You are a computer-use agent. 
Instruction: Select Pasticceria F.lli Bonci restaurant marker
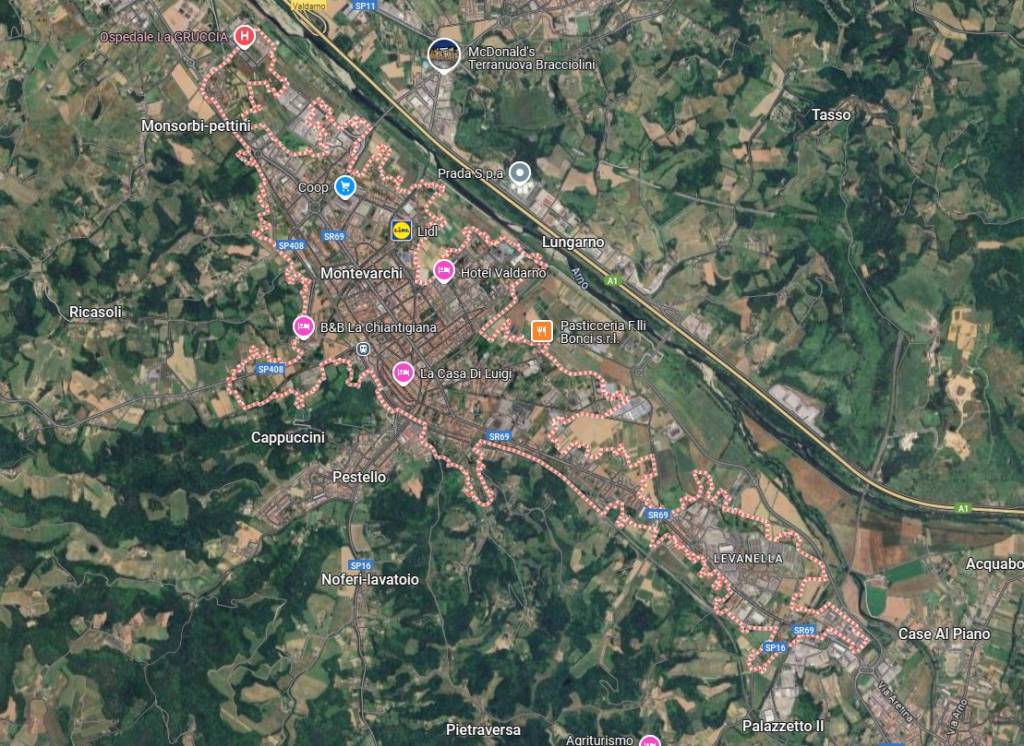coord(541,331)
